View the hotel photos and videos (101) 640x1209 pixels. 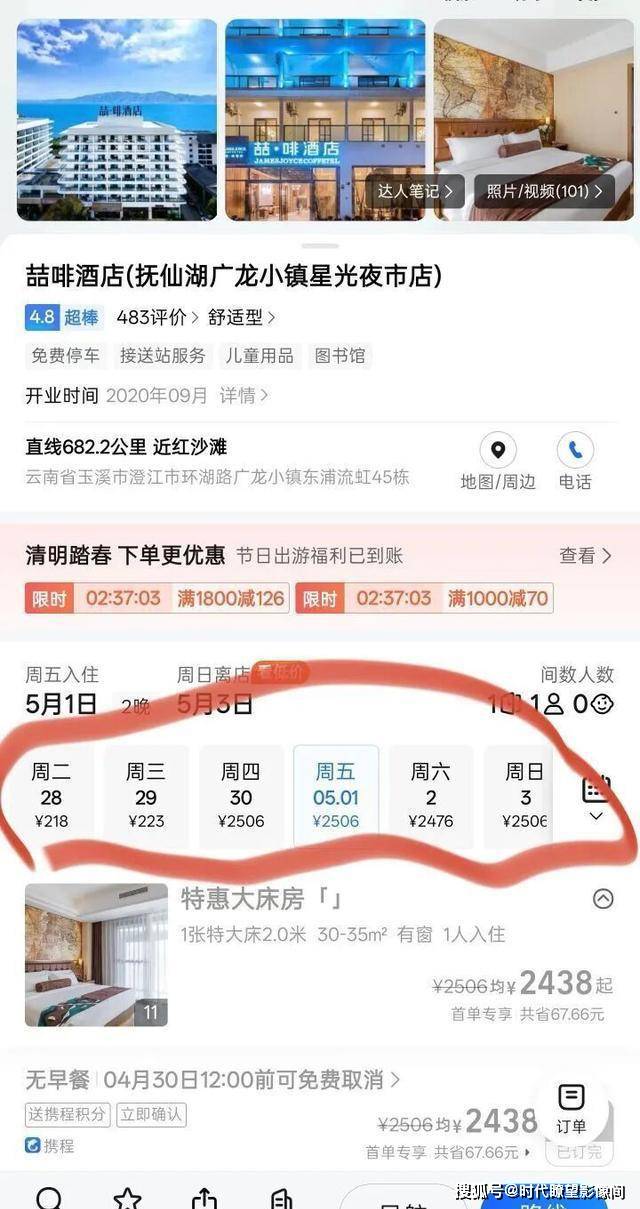coord(545,190)
